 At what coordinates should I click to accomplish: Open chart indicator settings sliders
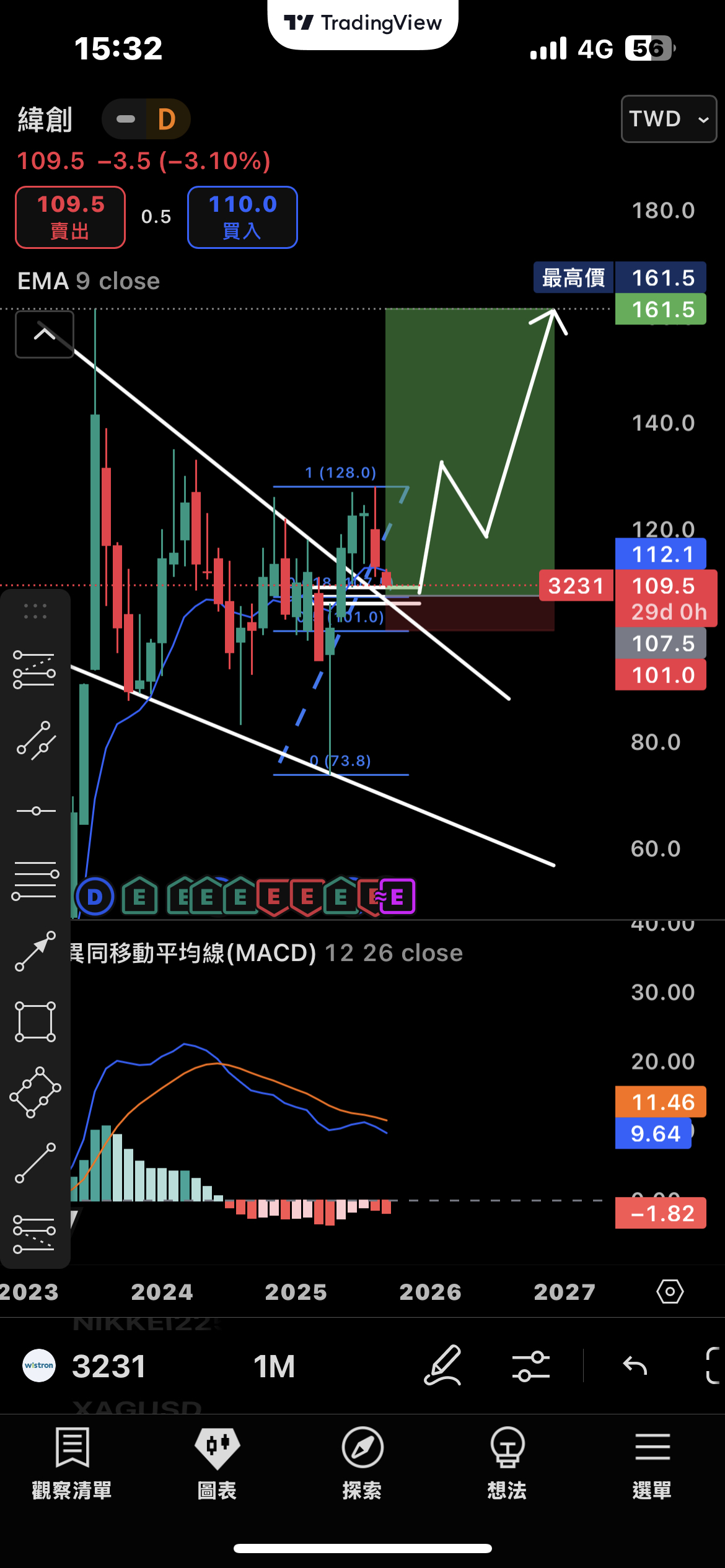(x=531, y=1366)
